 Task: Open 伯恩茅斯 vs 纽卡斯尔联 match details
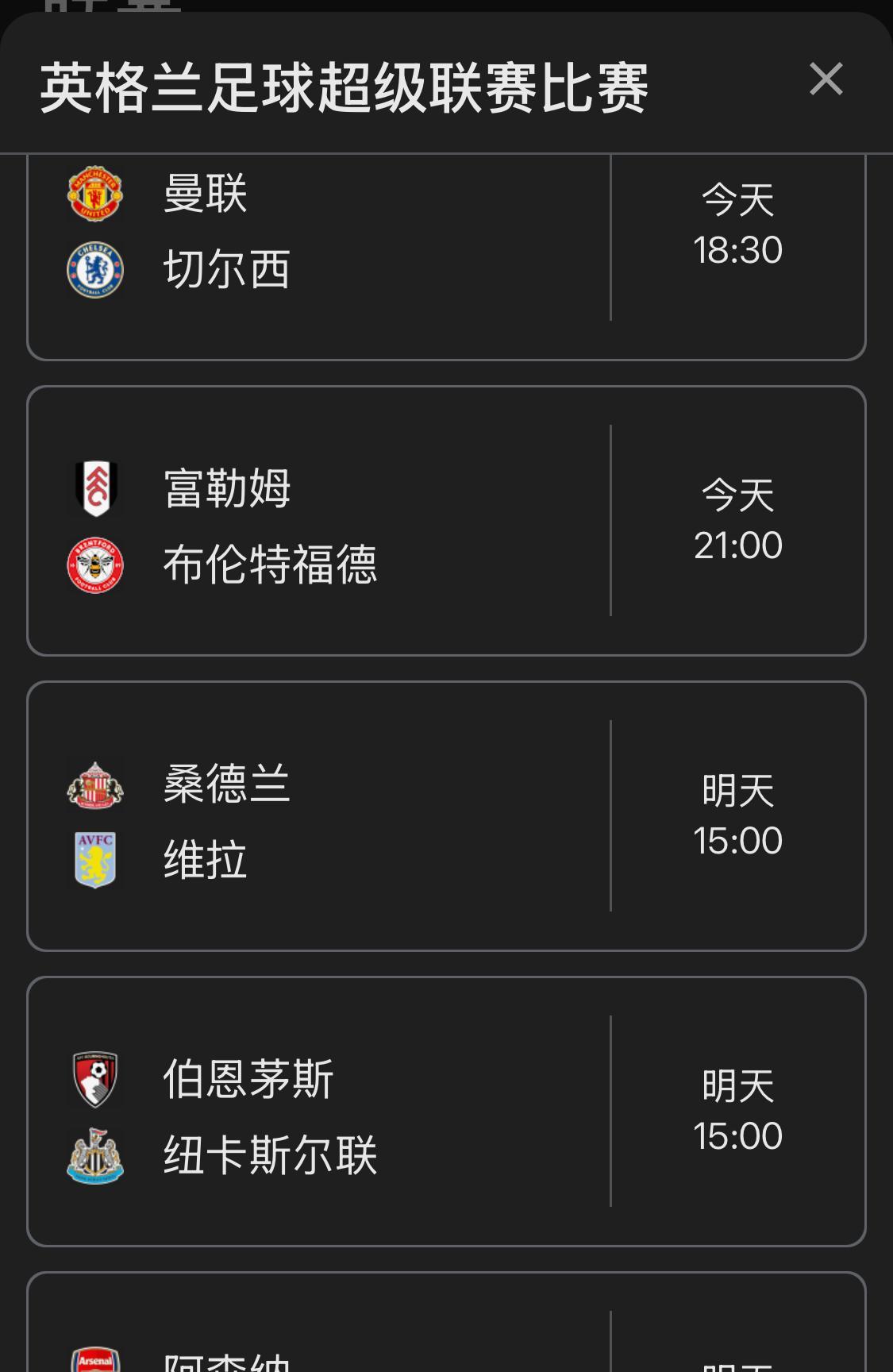445,1112
